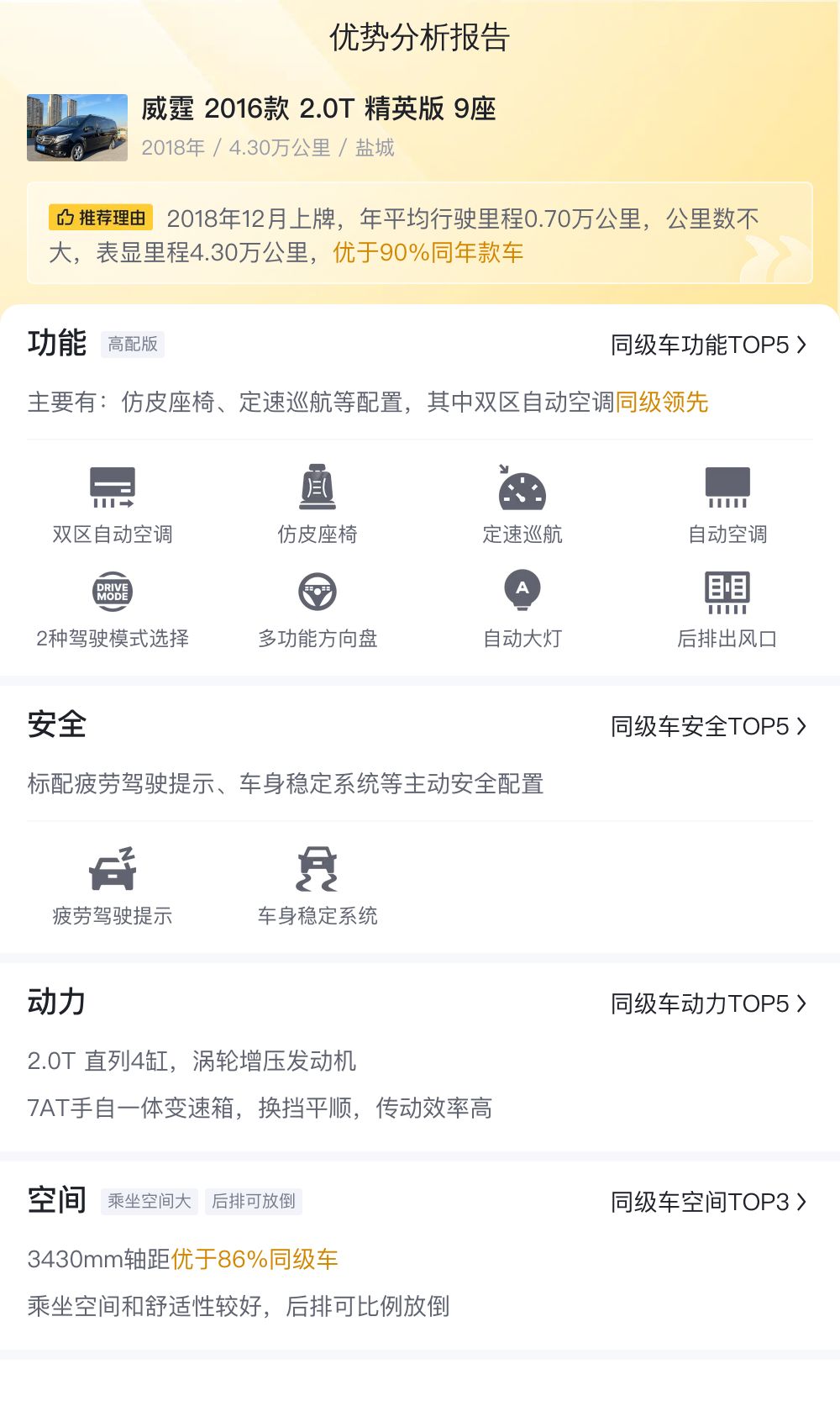View 同级车安全TOP5 list
The width and height of the screenshot is (840, 1427).
point(708,726)
